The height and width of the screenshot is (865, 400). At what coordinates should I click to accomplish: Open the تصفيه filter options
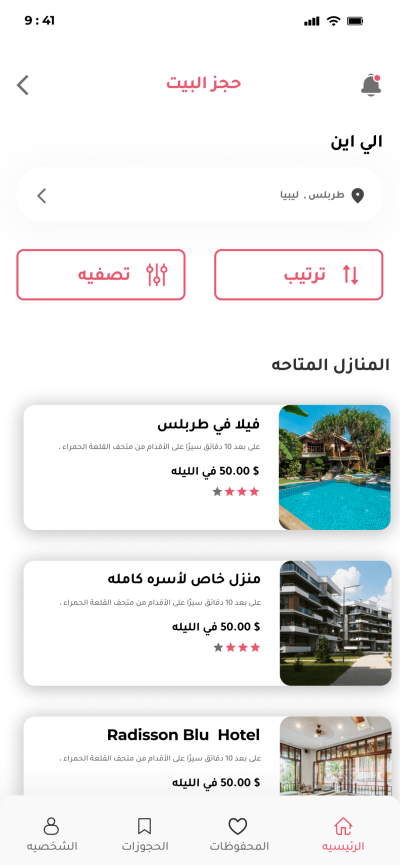pyautogui.click(x=101, y=275)
